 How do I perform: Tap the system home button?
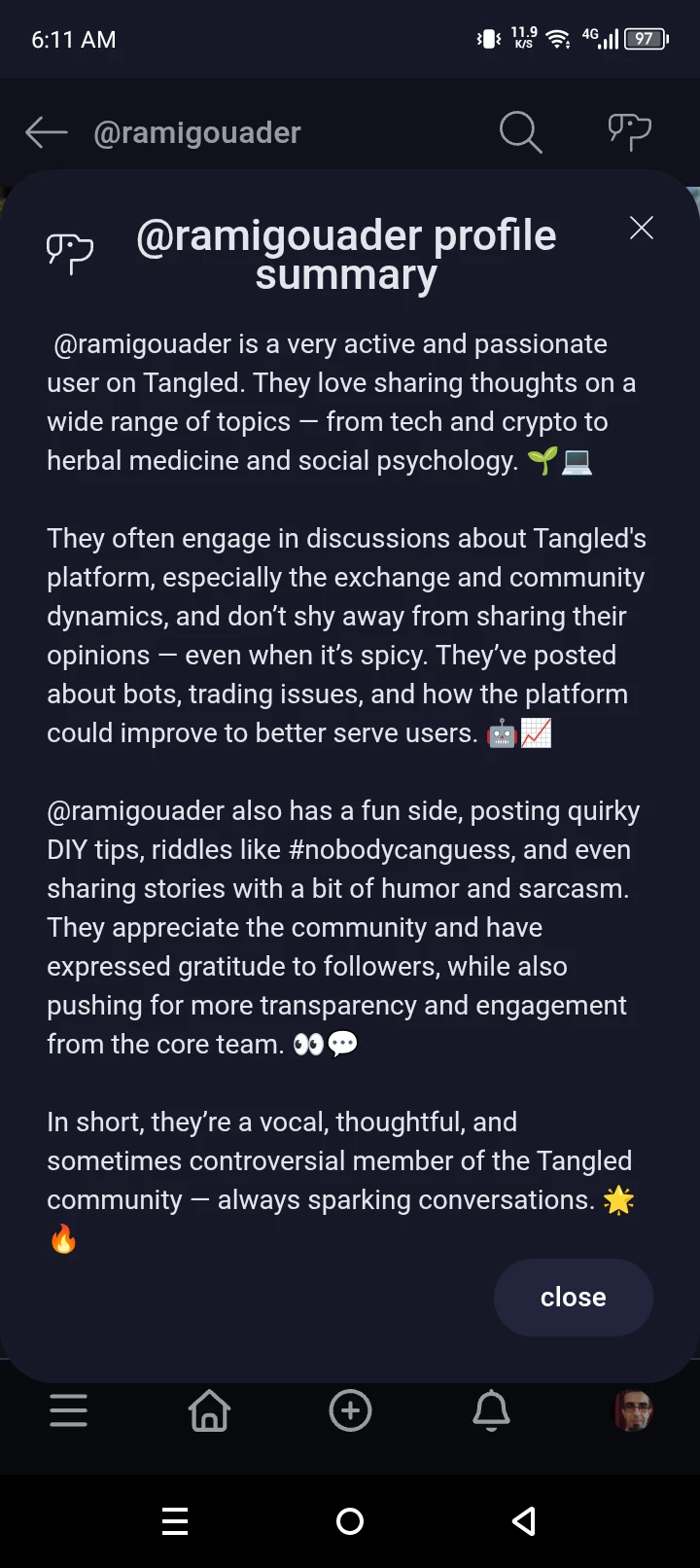click(350, 1521)
